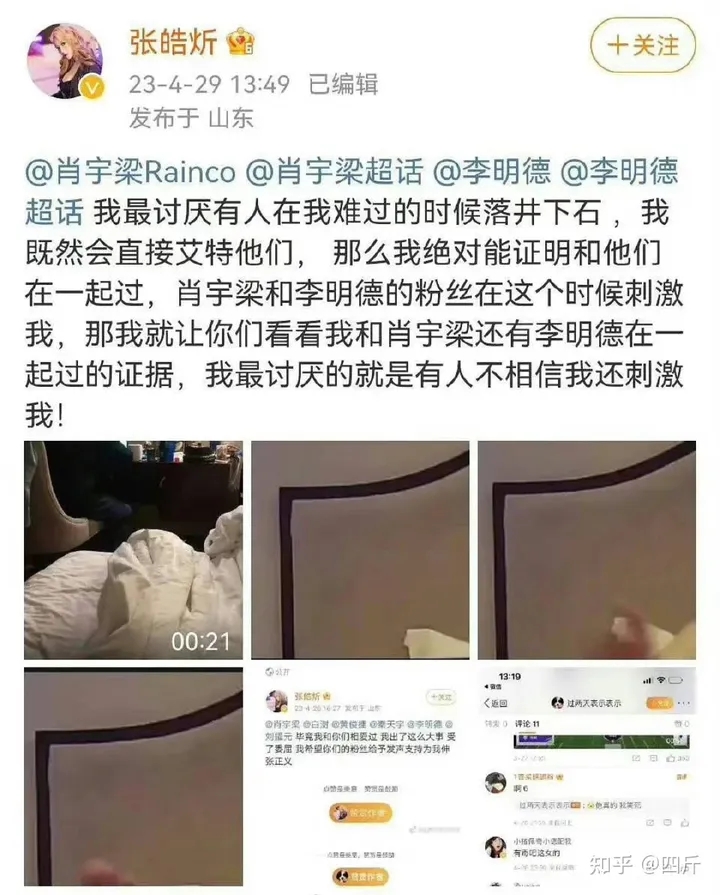Open the @肖宇梁Rainco mention

pyautogui.click(x=131, y=172)
